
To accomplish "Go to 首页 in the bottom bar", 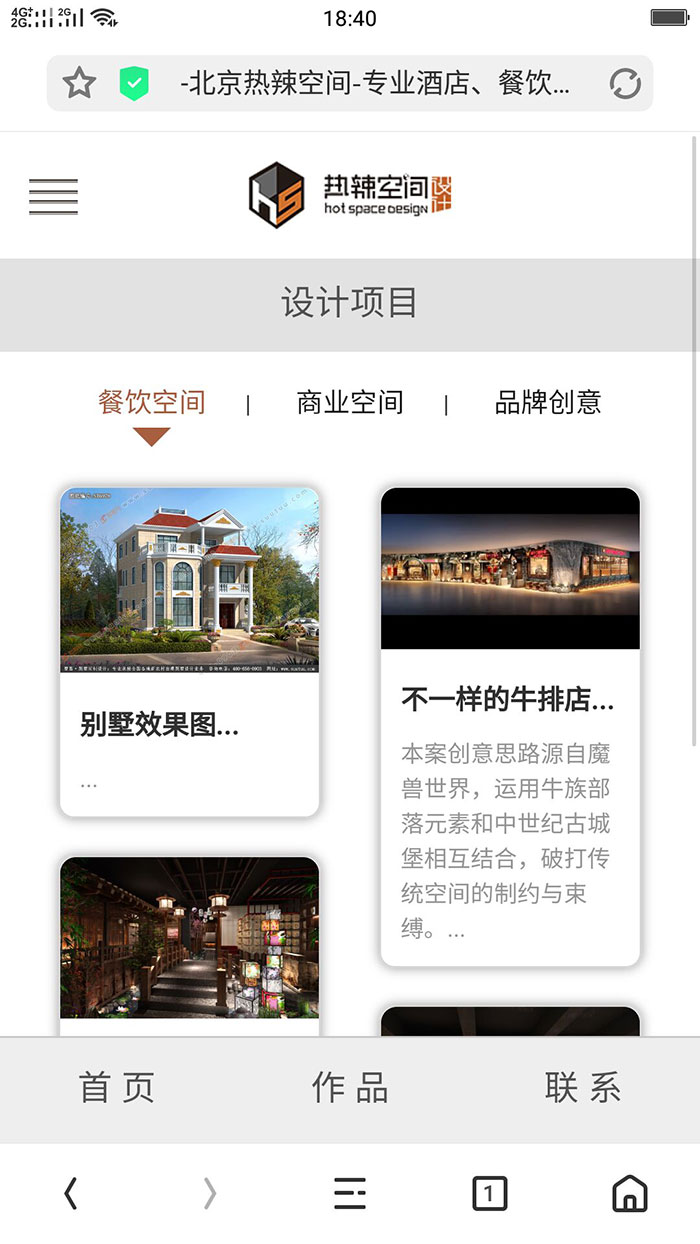I will click(x=117, y=1088).
